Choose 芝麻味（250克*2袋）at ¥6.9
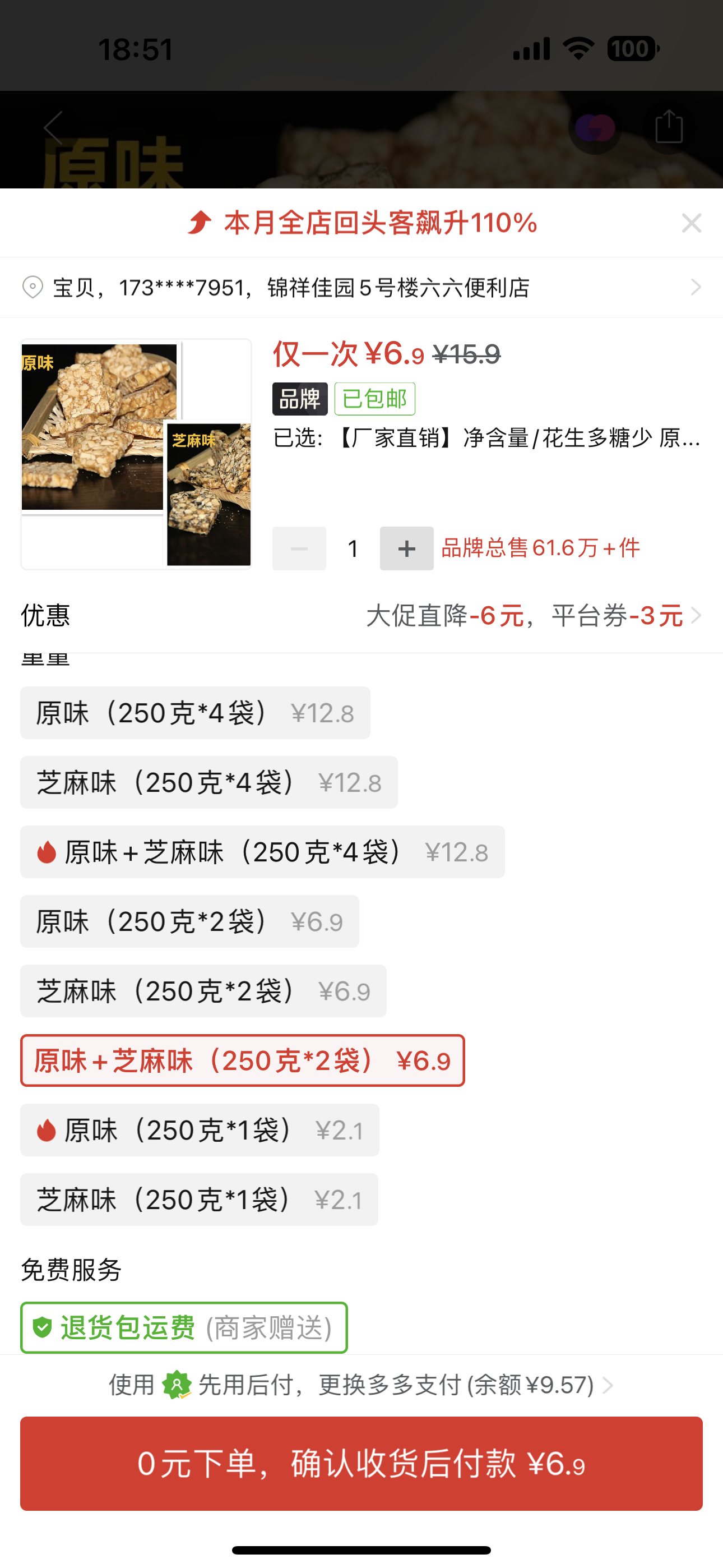Viewport: 723px width, 1568px height. [x=203, y=991]
